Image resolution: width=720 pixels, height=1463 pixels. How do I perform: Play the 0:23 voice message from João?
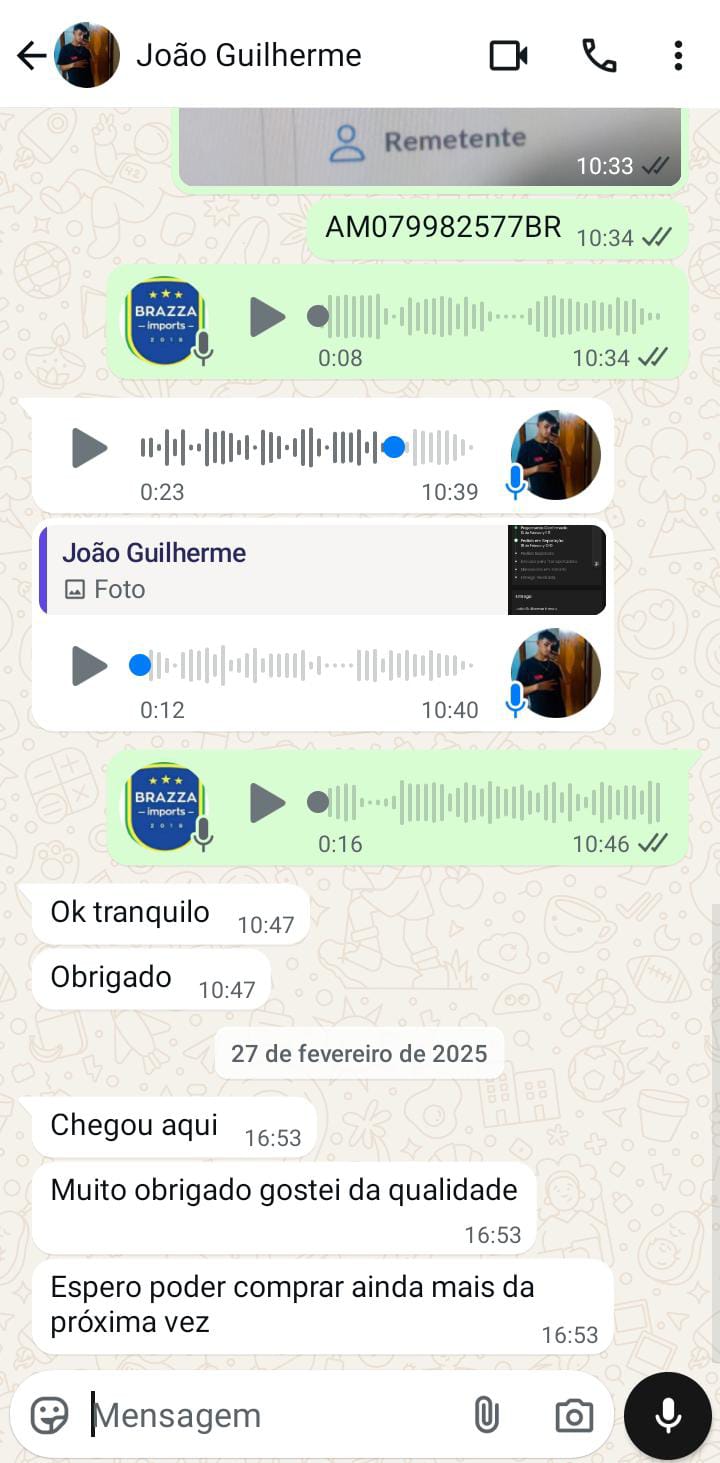(89, 447)
